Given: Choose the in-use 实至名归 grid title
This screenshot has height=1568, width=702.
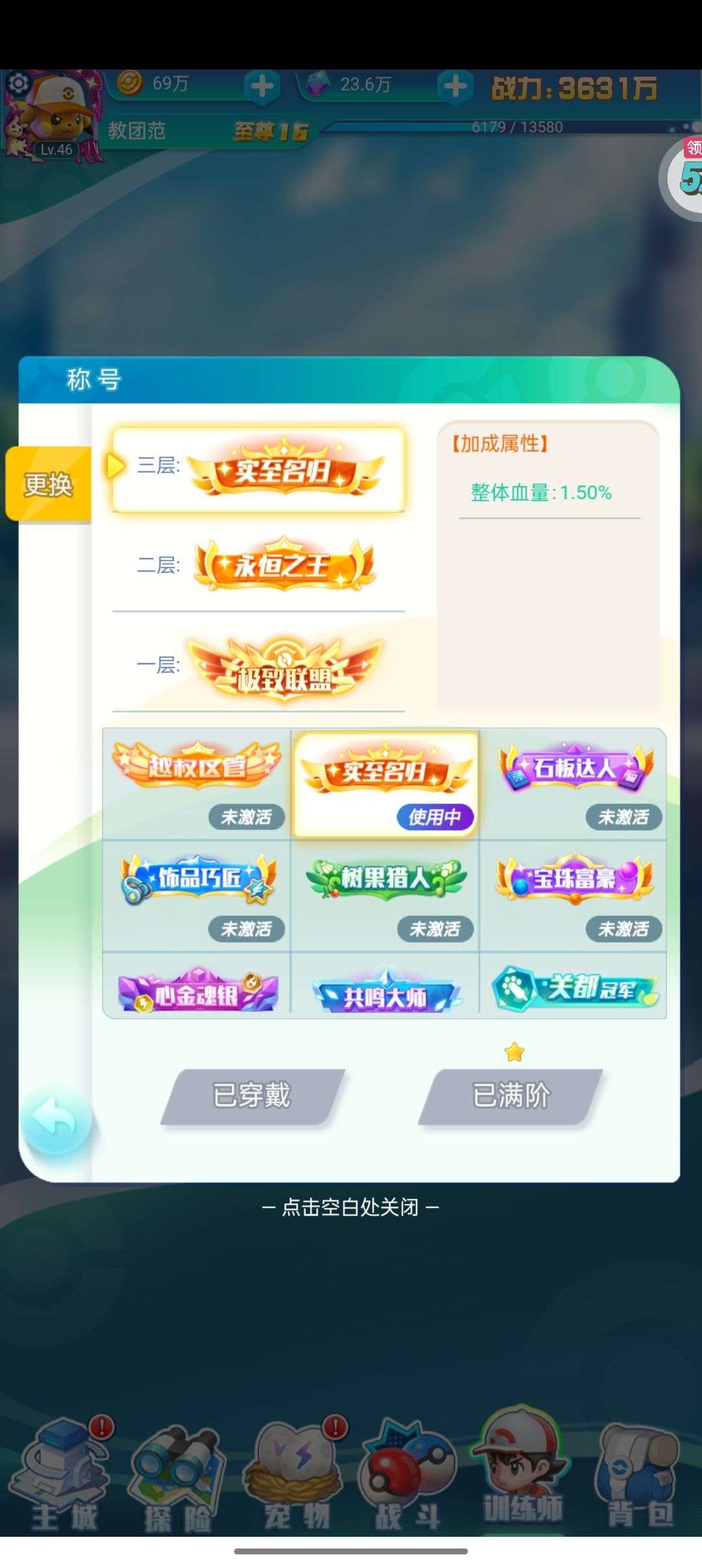Looking at the screenshot, I should click(385, 783).
